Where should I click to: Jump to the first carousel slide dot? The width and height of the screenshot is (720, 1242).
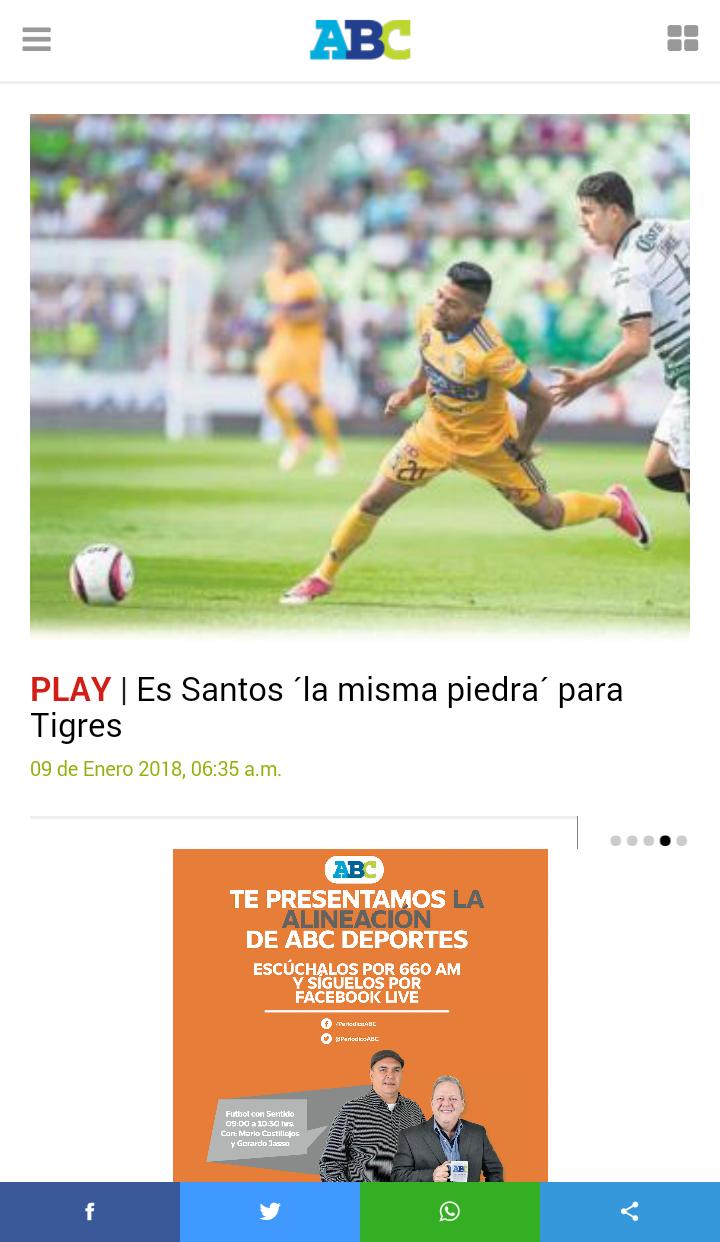pos(616,841)
